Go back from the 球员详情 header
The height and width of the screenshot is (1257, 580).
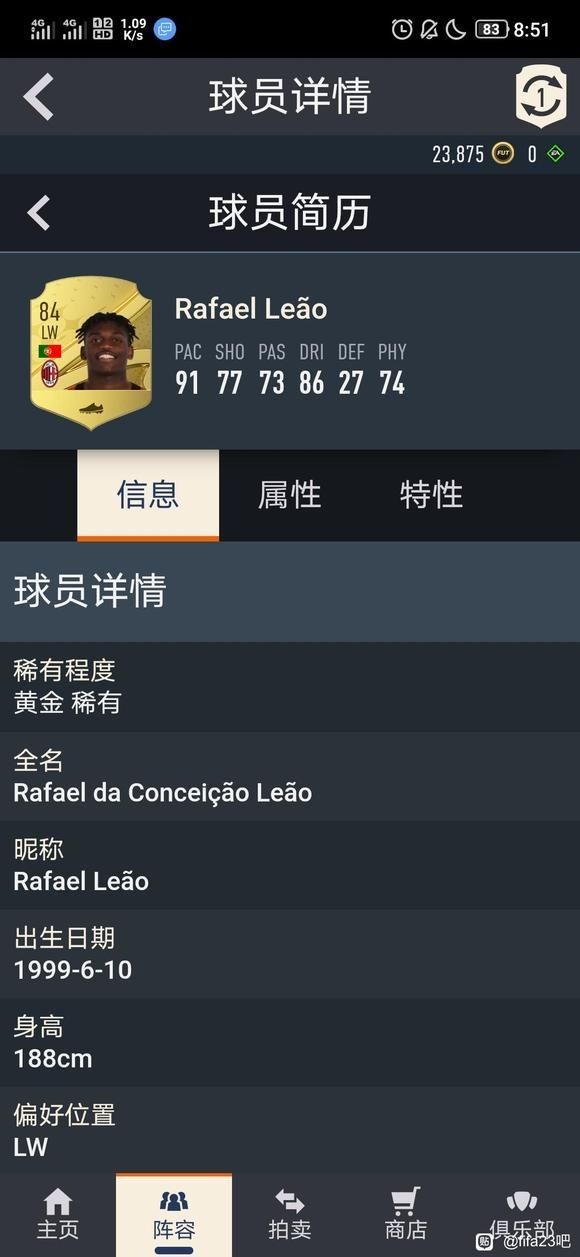(38, 96)
